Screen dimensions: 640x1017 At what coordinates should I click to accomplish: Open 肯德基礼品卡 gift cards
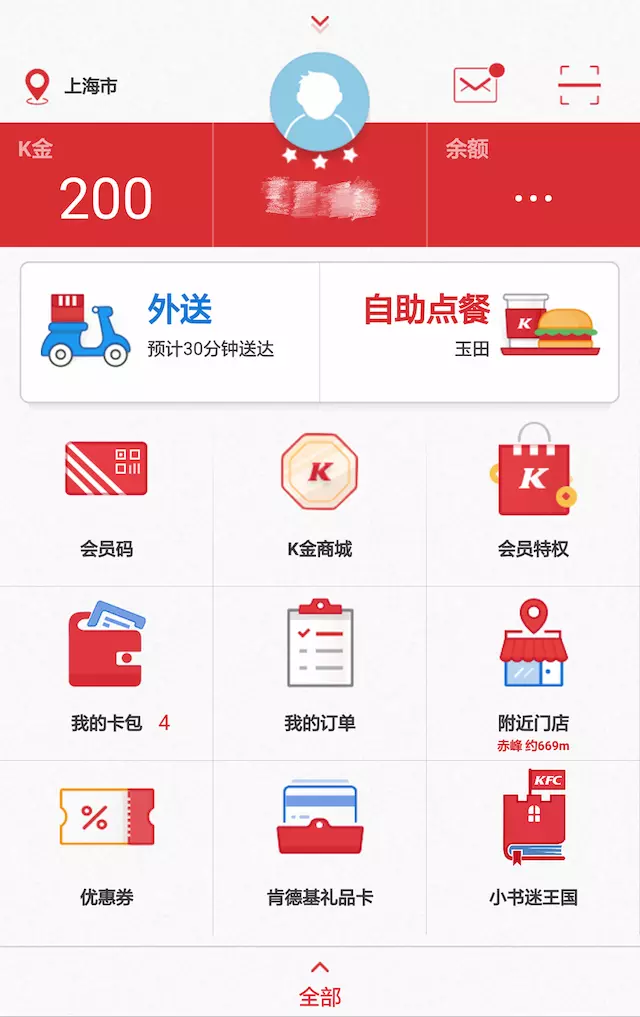click(320, 846)
